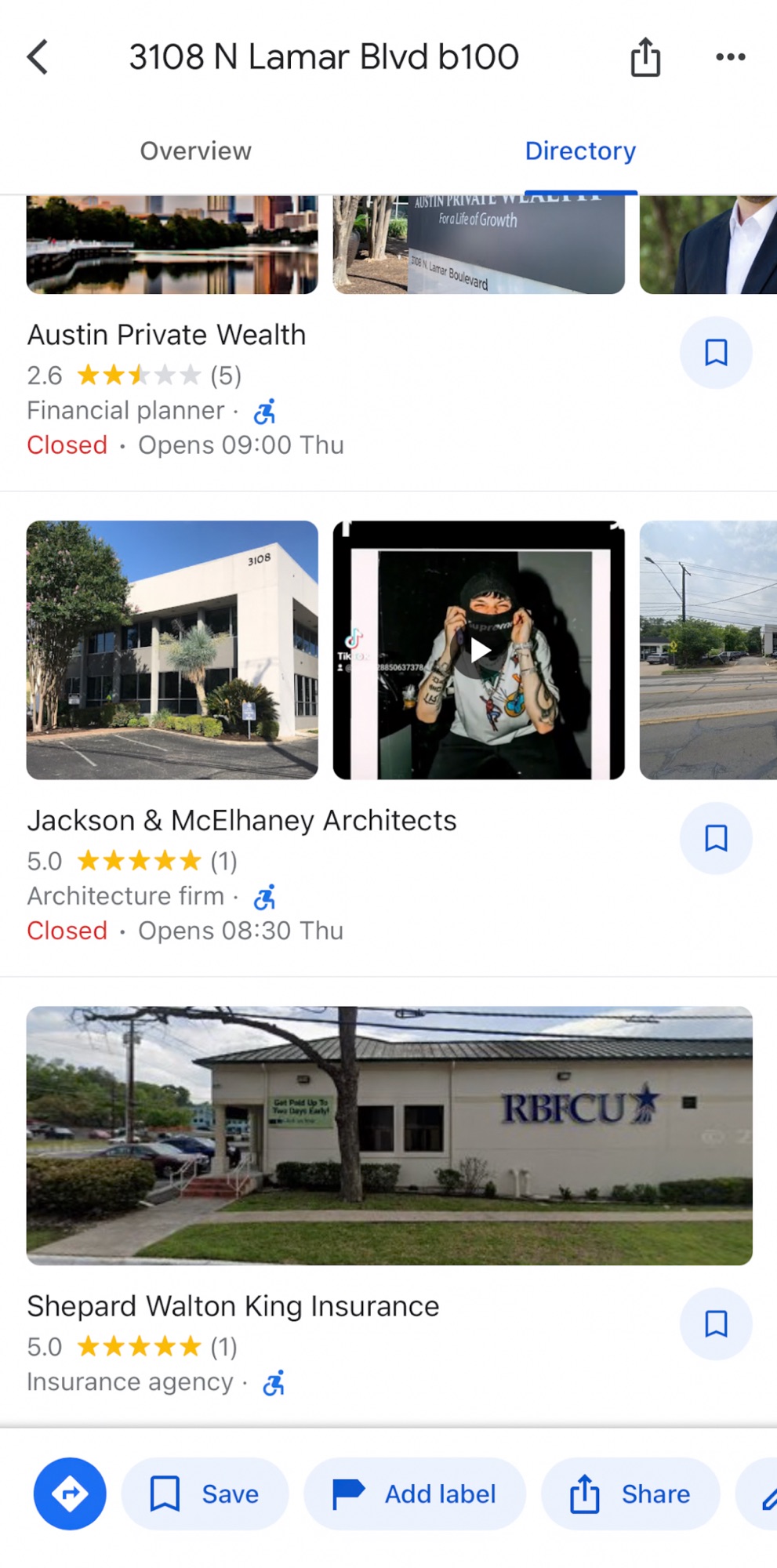View the RBFCU building photo

tap(389, 1135)
